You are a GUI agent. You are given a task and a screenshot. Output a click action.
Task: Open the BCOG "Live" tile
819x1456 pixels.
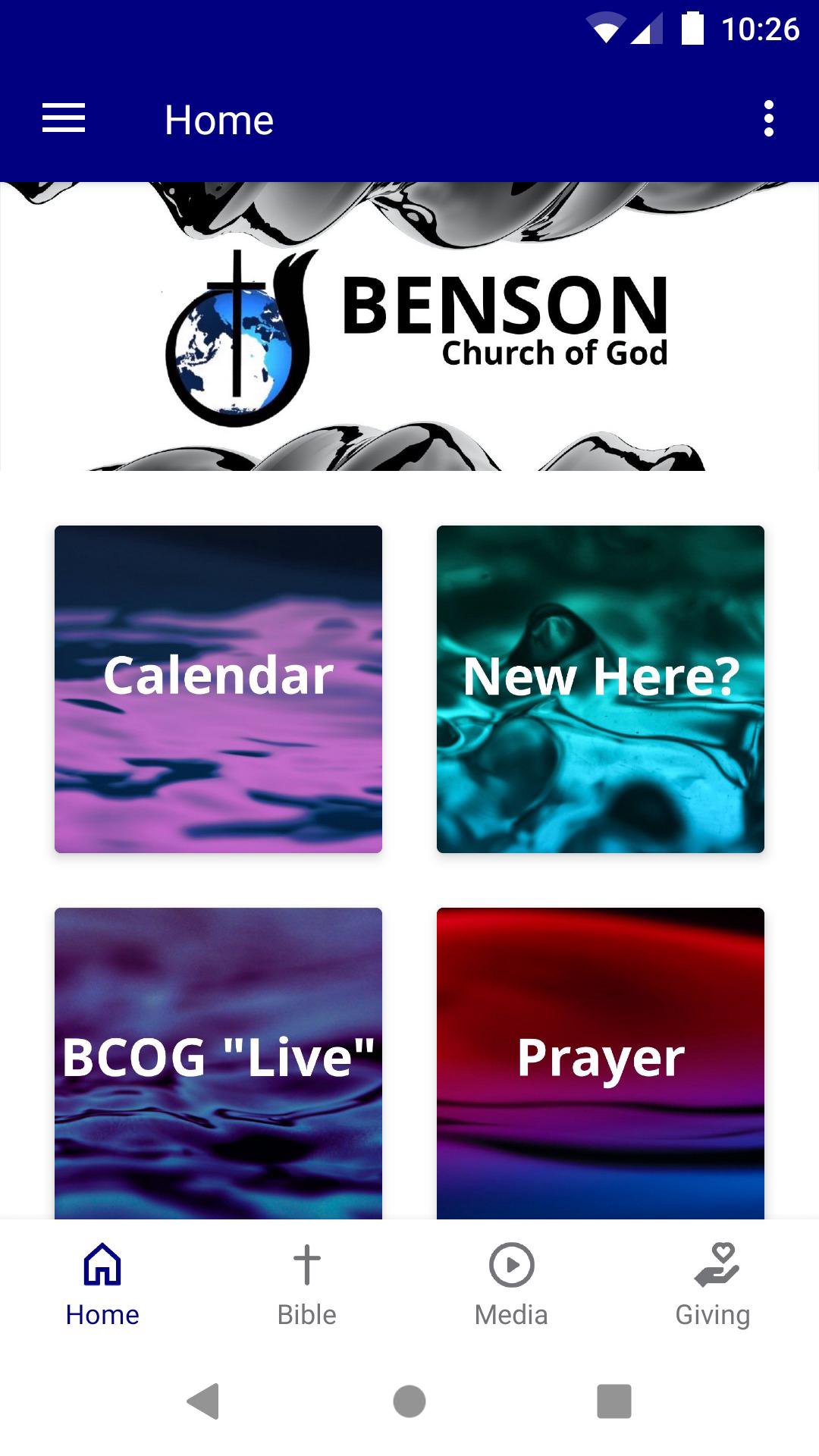click(x=218, y=1062)
